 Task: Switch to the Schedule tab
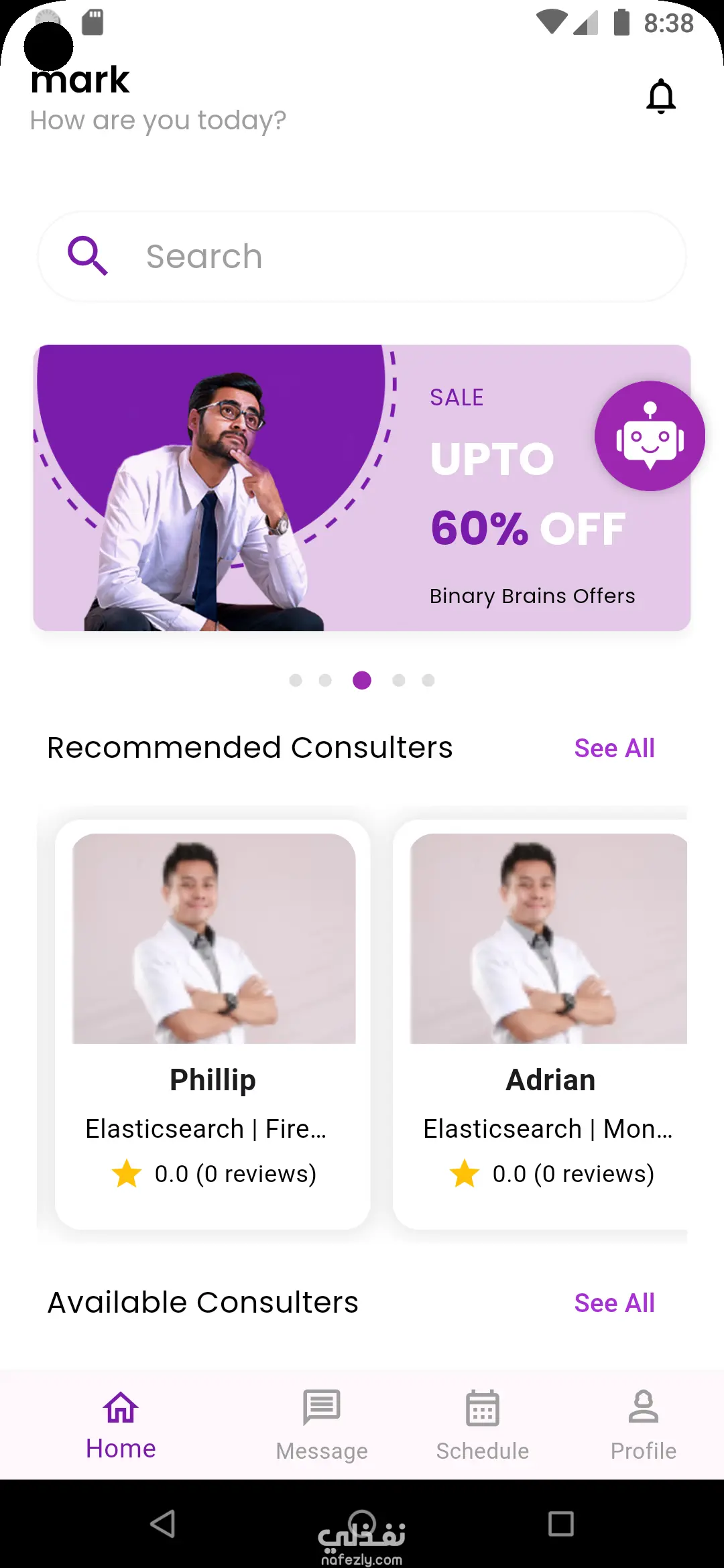click(483, 1425)
